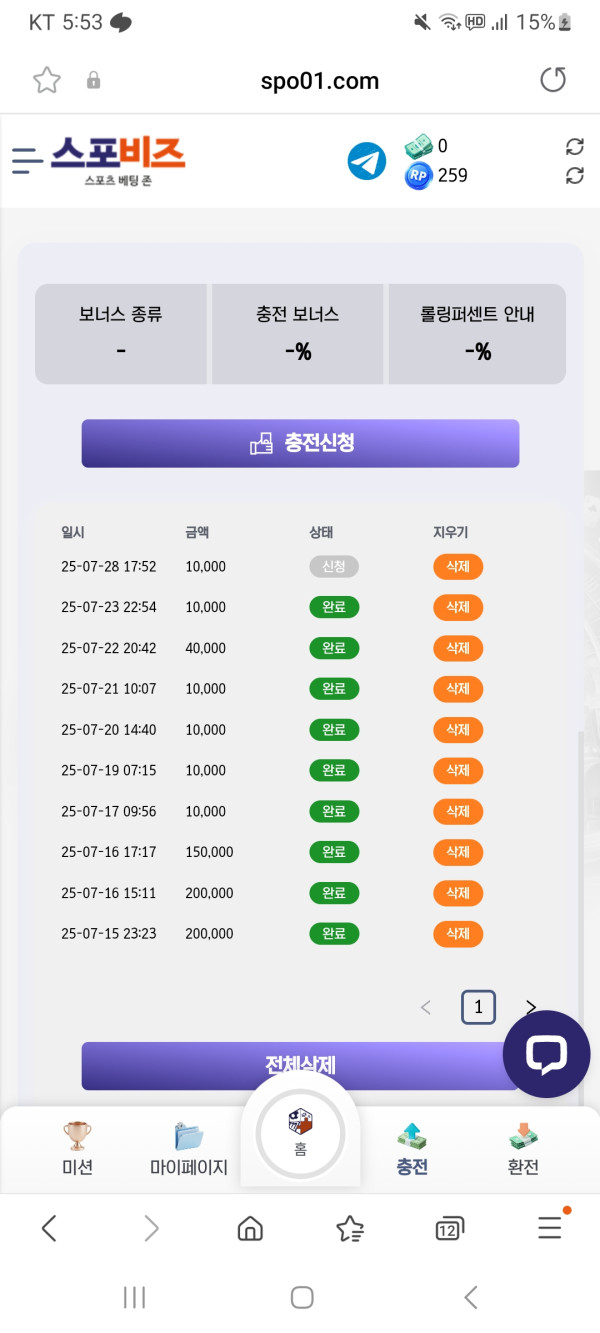
Task: Switch to the 미션 tab
Action: pos(77,1148)
